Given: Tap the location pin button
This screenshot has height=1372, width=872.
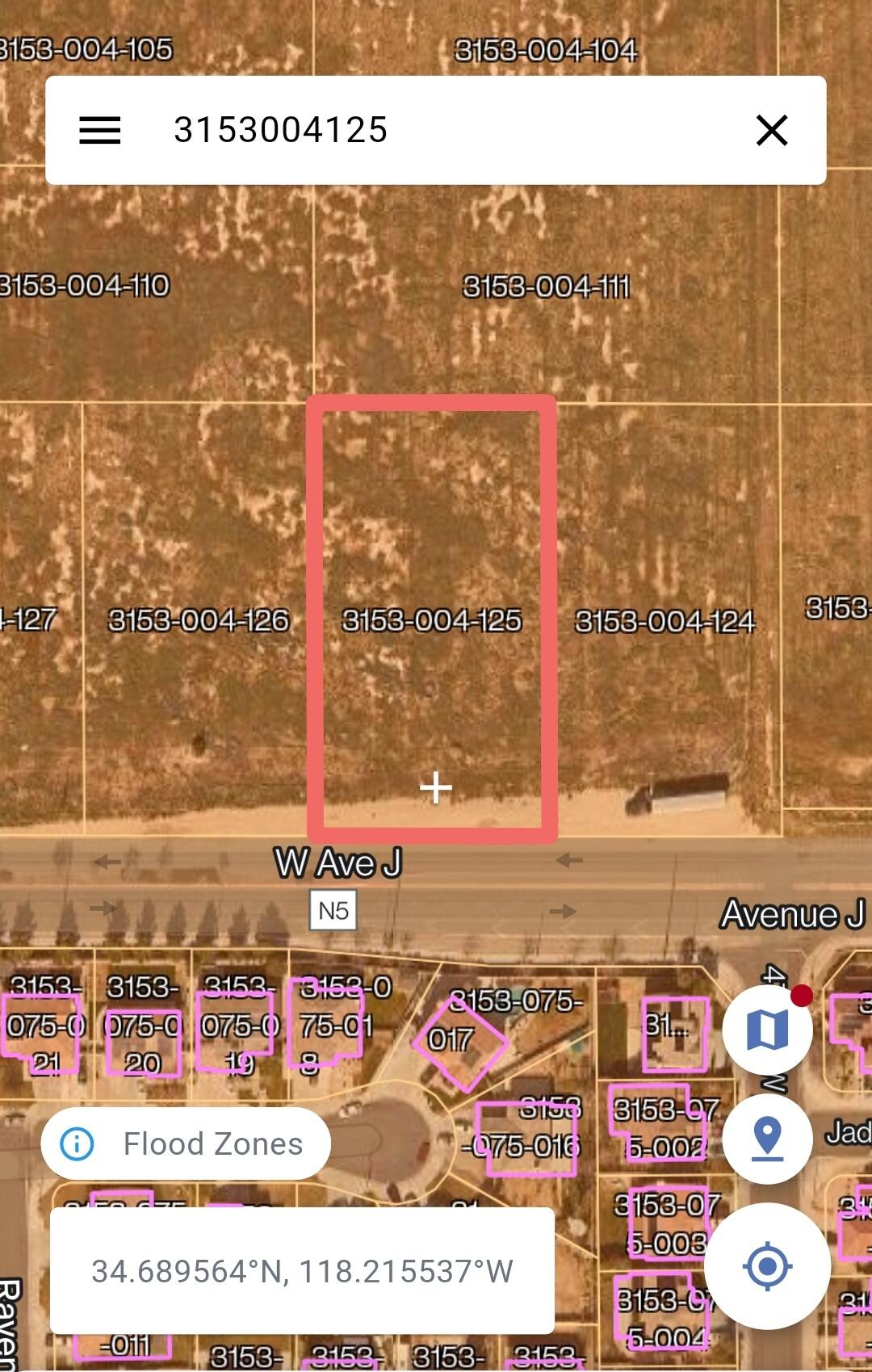Looking at the screenshot, I should tap(767, 1139).
